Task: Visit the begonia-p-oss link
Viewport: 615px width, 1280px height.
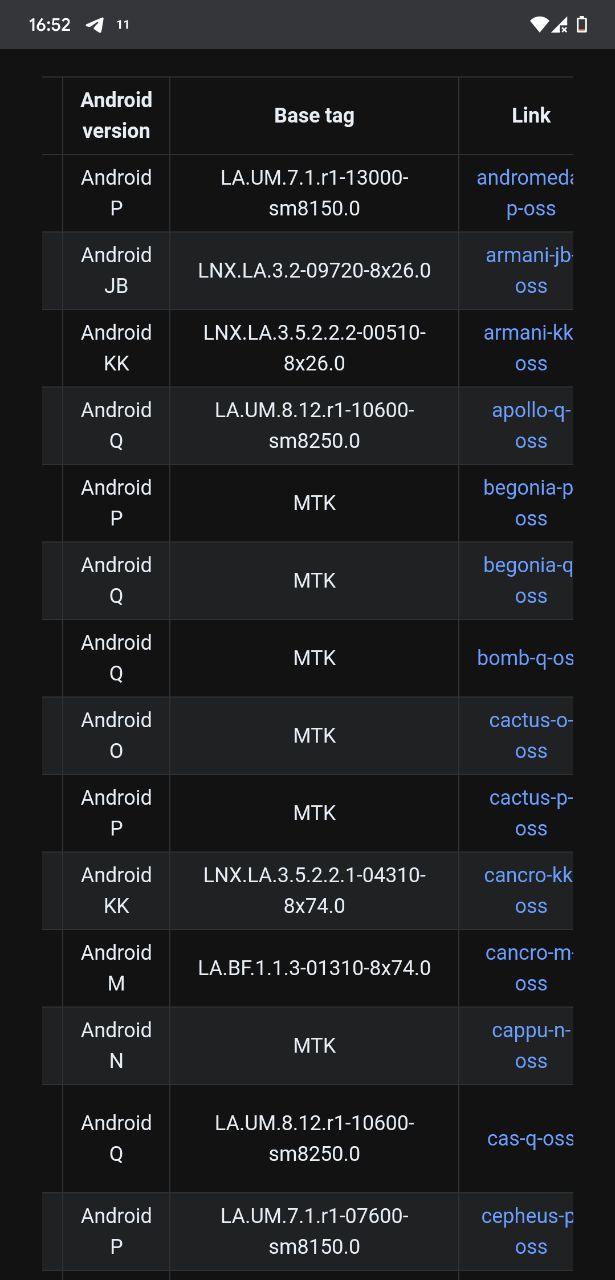Action: pos(529,503)
